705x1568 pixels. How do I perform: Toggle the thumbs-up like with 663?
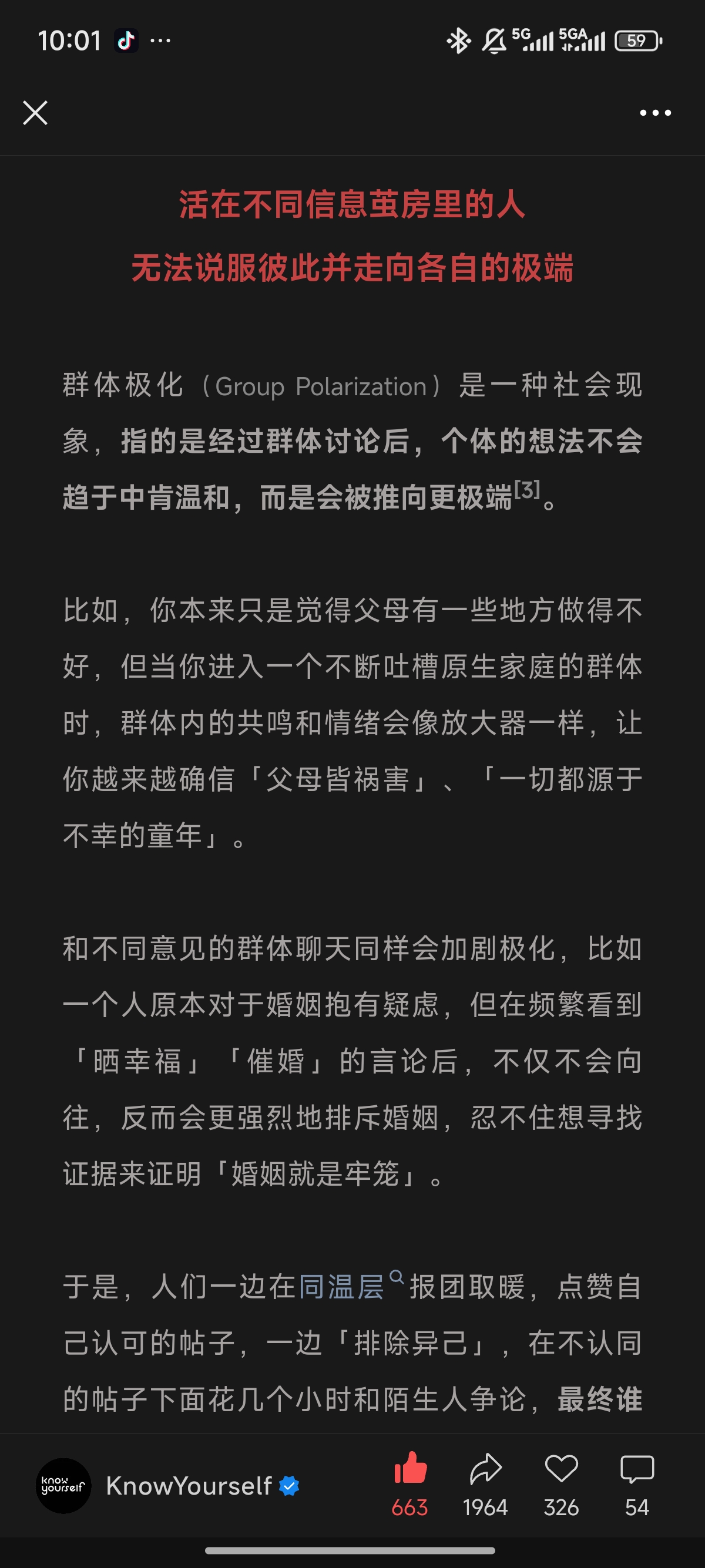[x=409, y=1484]
